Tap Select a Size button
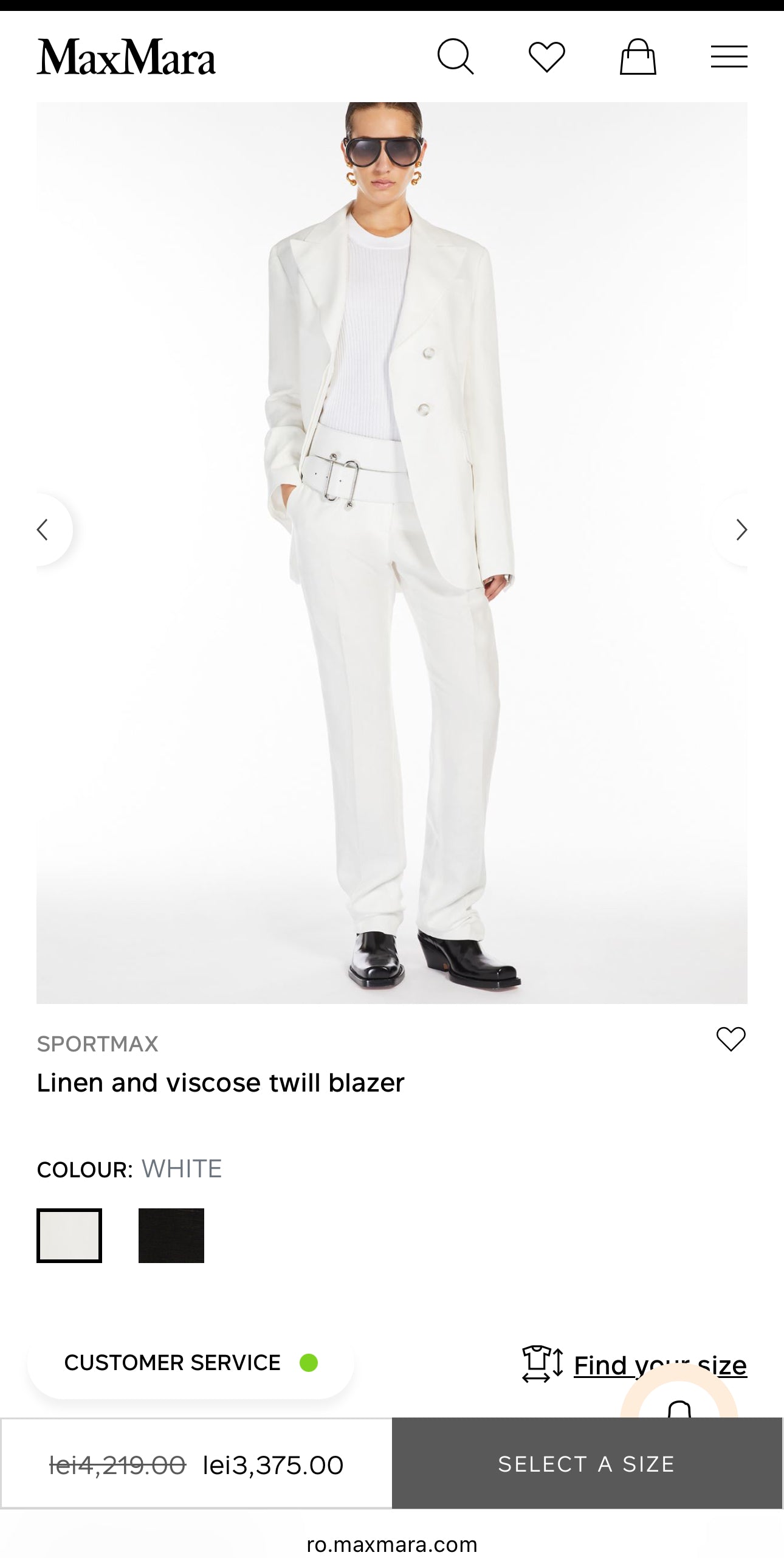 [586, 1464]
